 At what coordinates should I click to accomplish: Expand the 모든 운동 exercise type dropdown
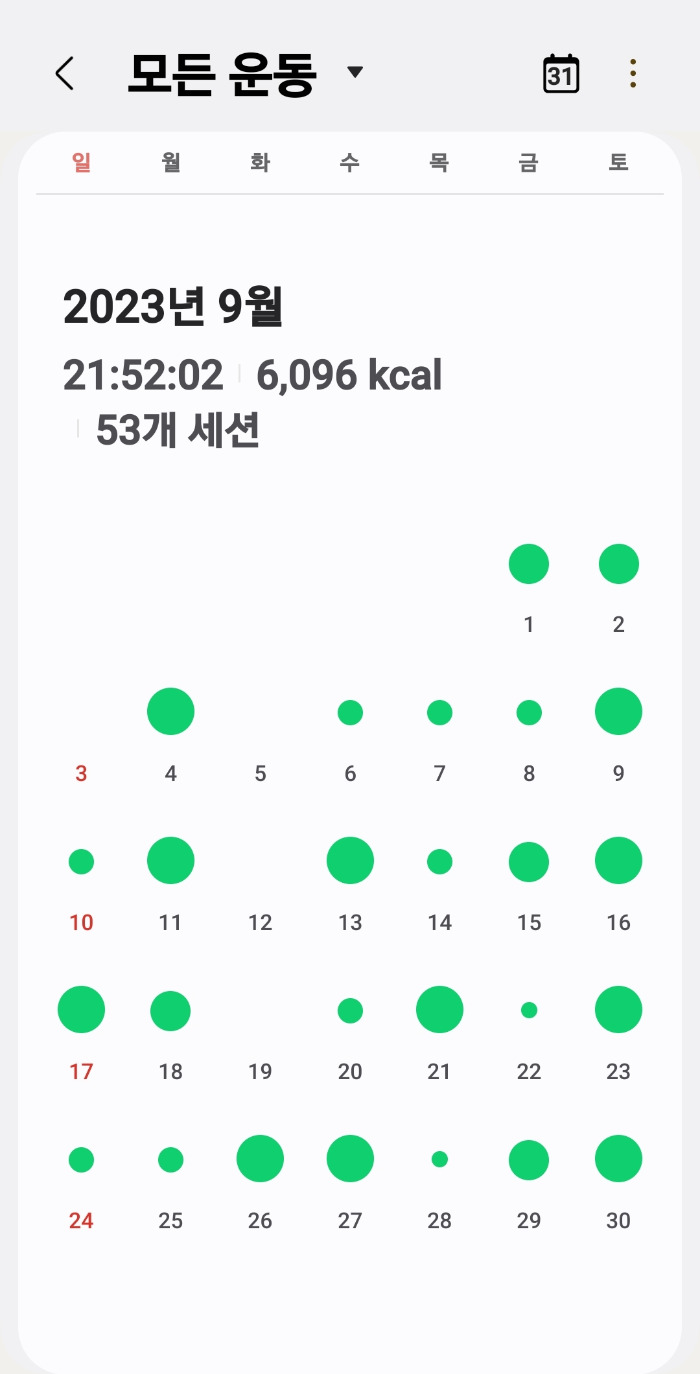354,73
